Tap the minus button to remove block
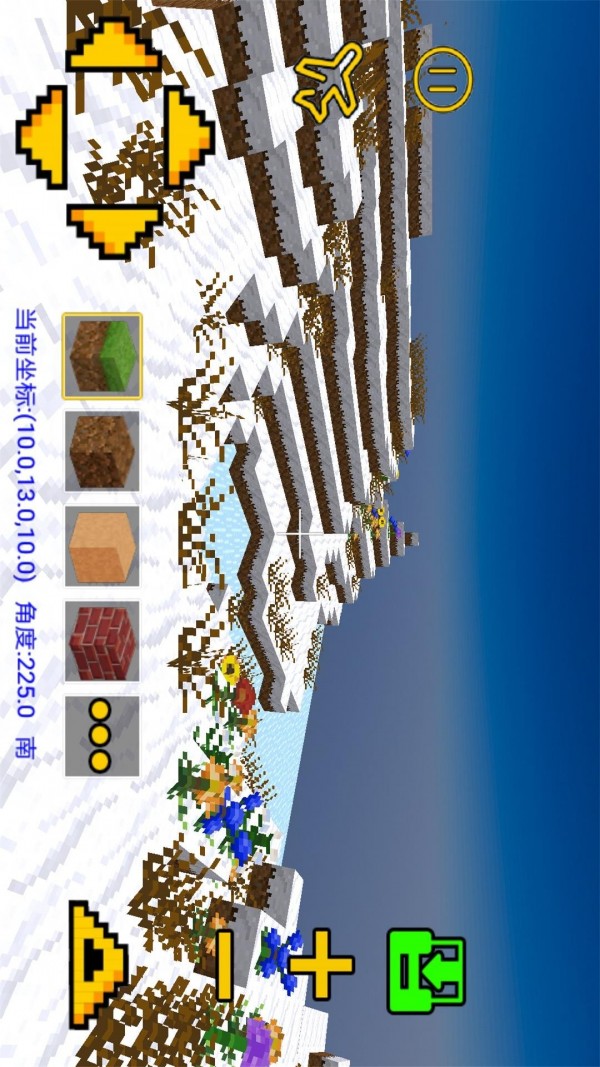The width and height of the screenshot is (600, 1067). [x=224, y=964]
